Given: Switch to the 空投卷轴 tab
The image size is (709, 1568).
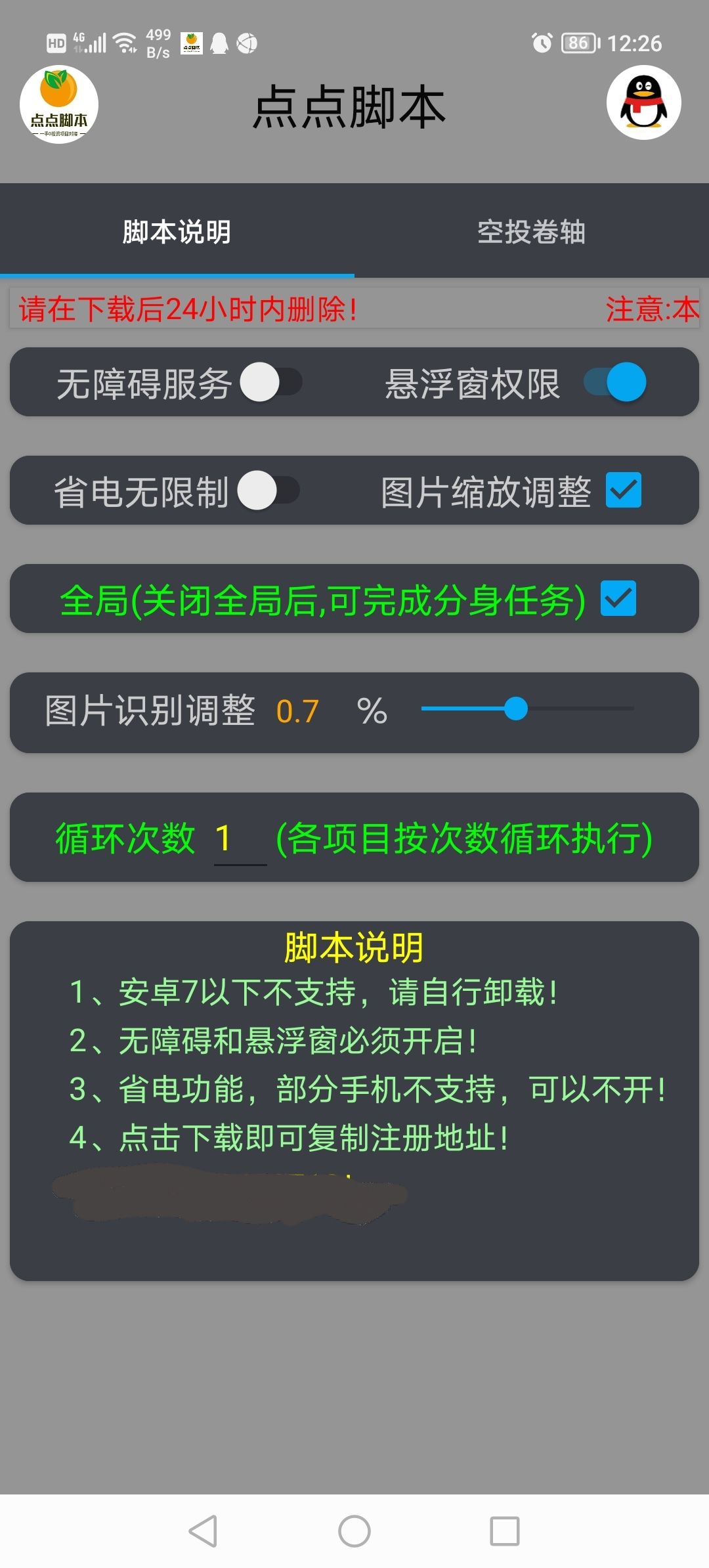Looking at the screenshot, I should pyautogui.click(x=531, y=232).
